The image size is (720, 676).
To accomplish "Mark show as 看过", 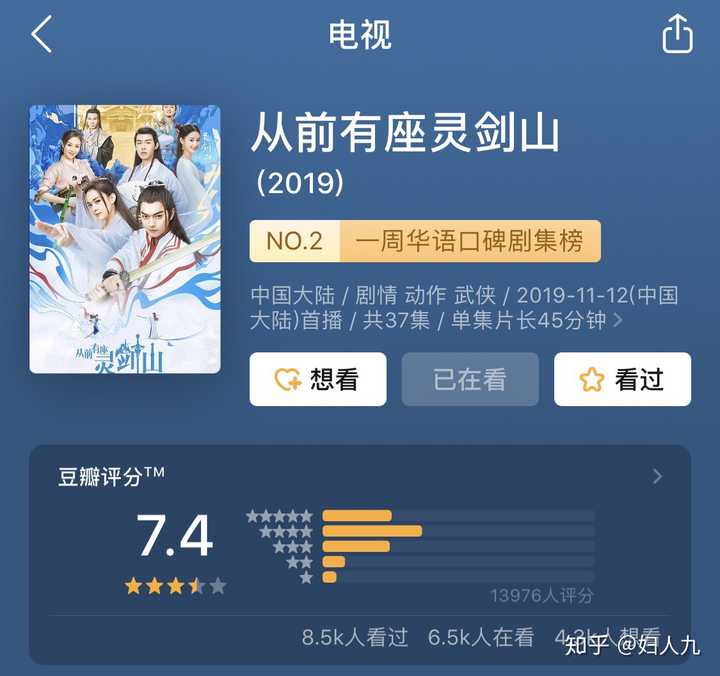I will click(622, 379).
